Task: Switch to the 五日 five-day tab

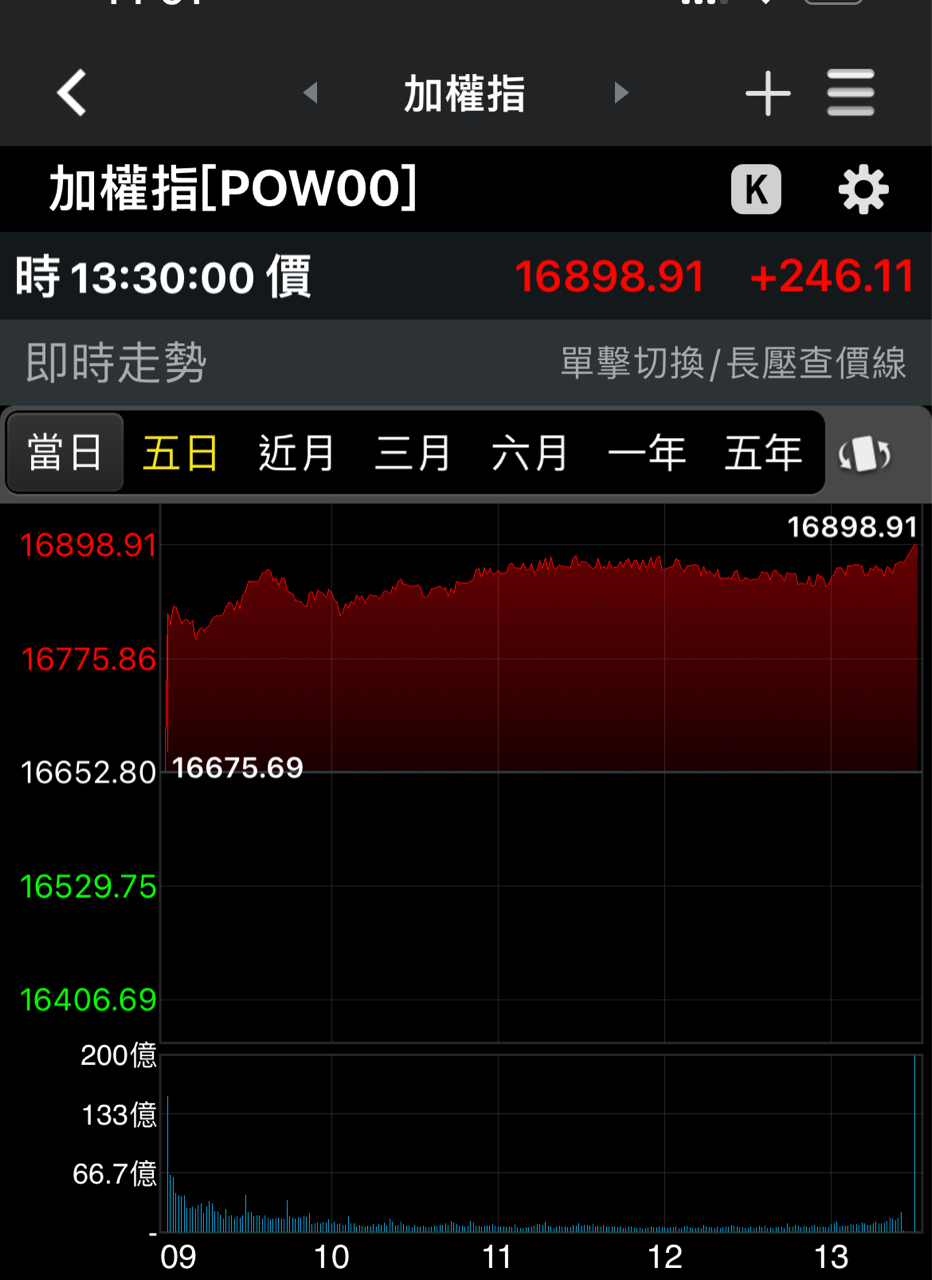Action: [x=181, y=453]
